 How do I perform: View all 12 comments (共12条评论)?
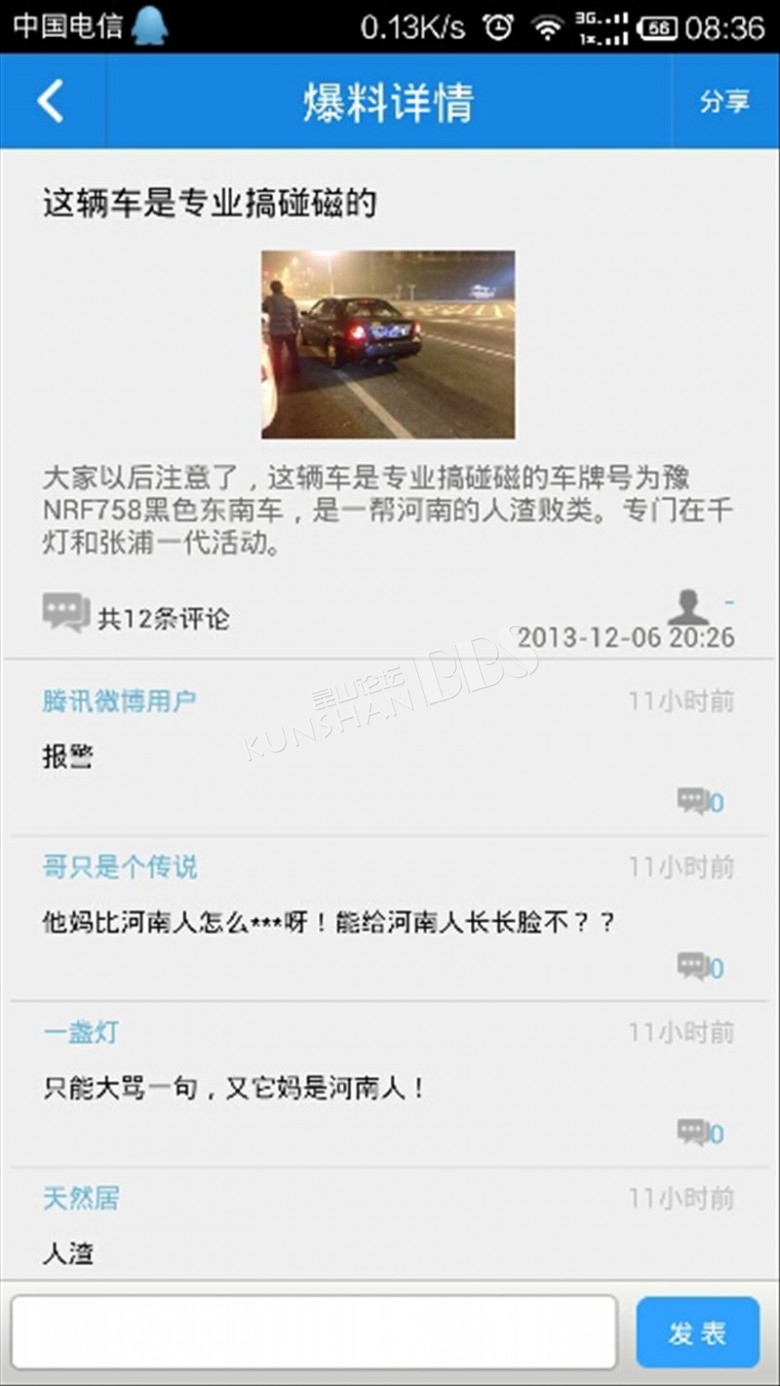(x=138, y=617)
